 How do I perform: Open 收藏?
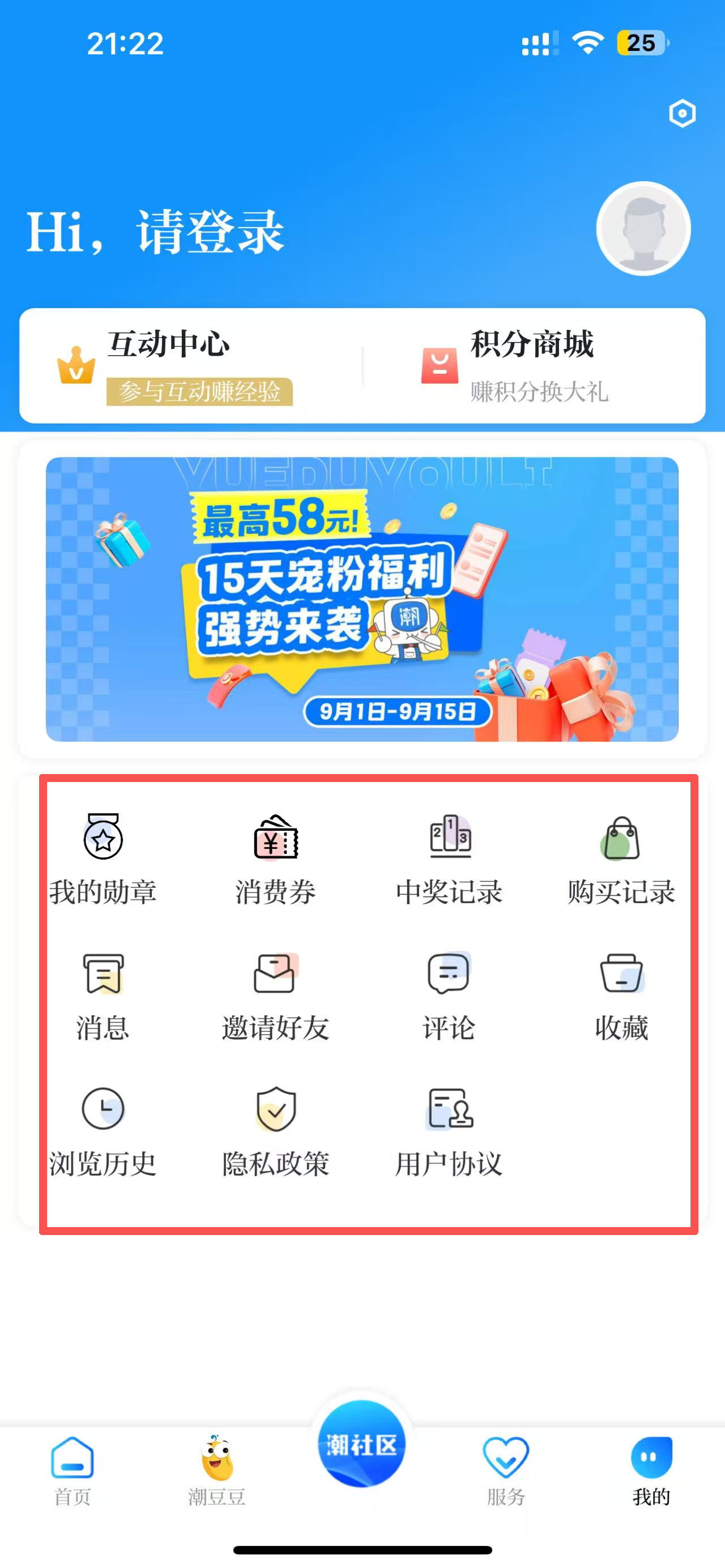click(621, 995)
